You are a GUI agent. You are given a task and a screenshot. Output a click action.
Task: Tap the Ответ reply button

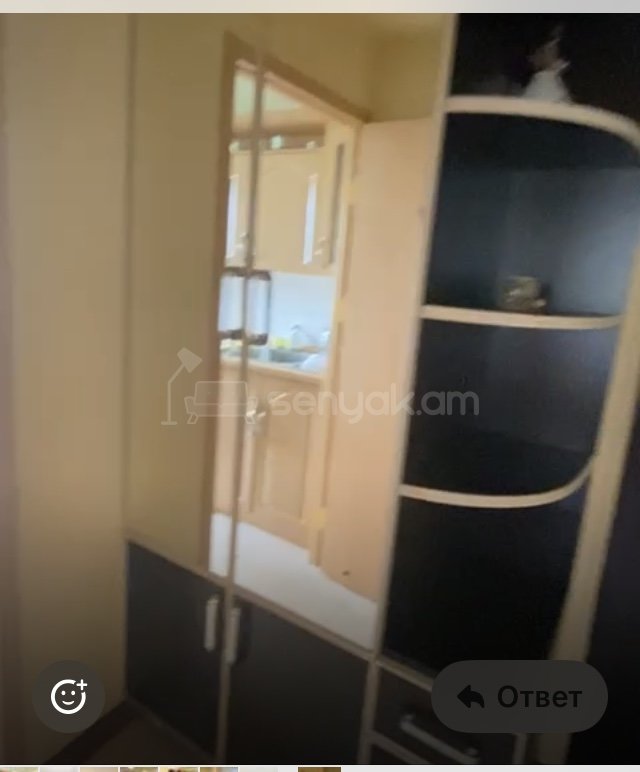point(519,697)
